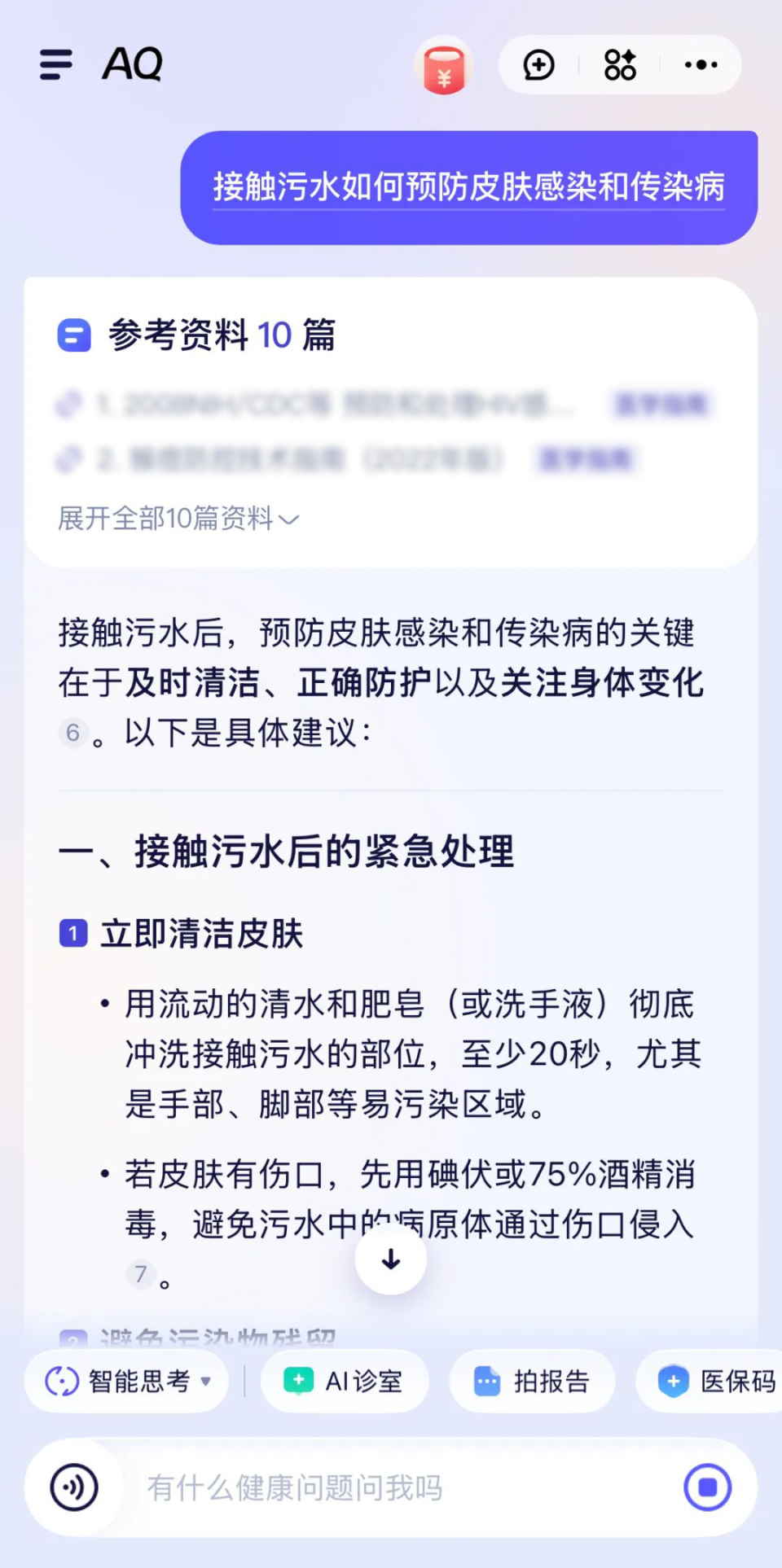Open citation number 6
Viewport: 782px width, 1568px height.
pyautogui.click(x=72, y=733)
